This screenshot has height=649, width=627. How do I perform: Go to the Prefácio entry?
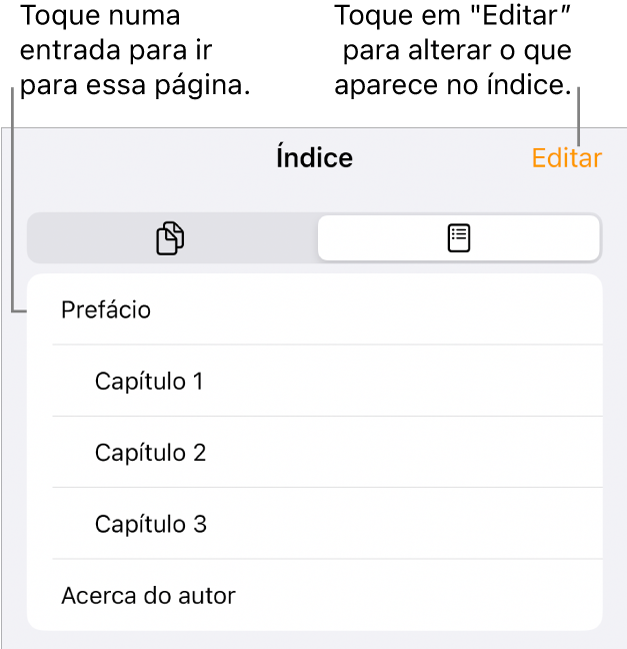pos(106,310)
